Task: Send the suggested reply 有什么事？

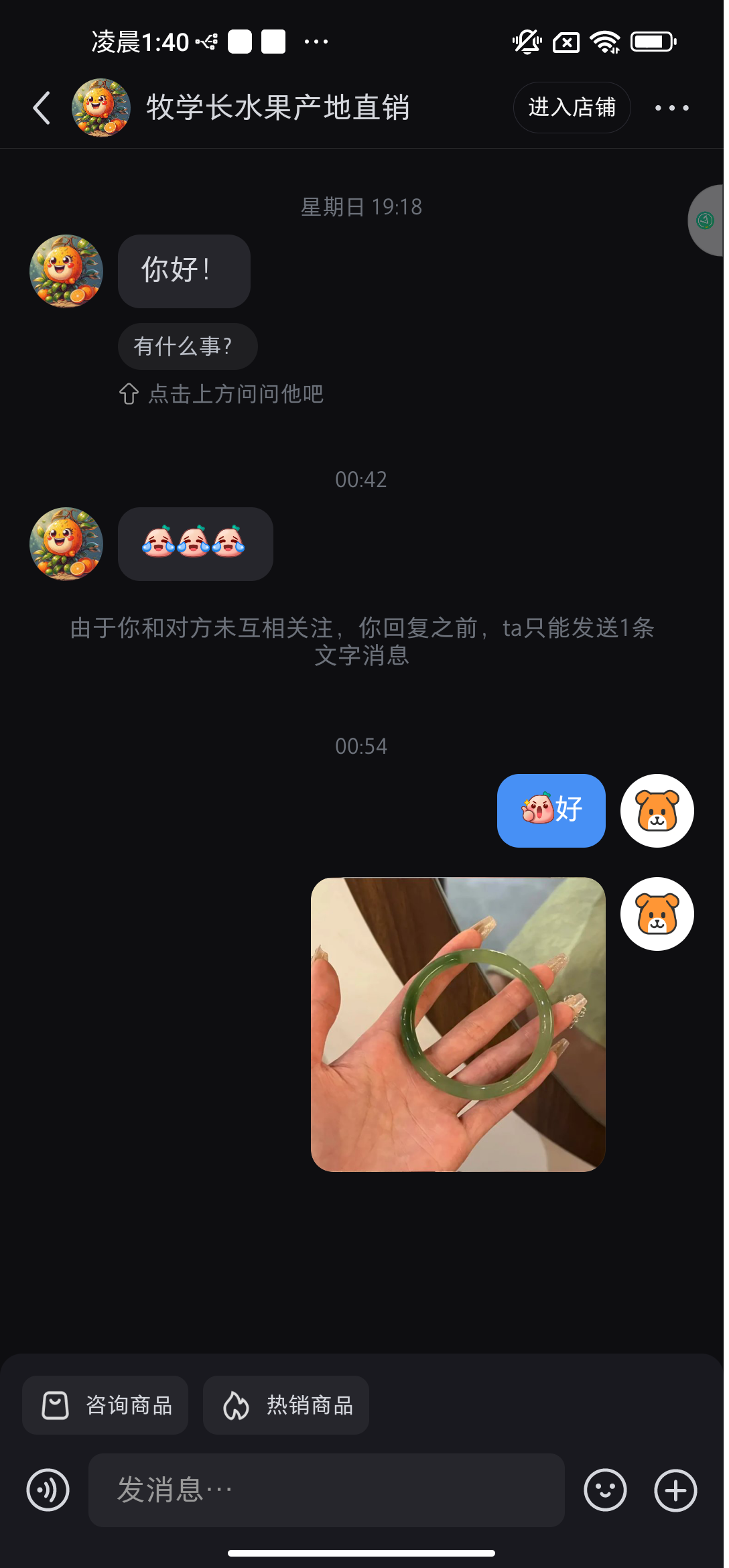Action: (187, 346)
